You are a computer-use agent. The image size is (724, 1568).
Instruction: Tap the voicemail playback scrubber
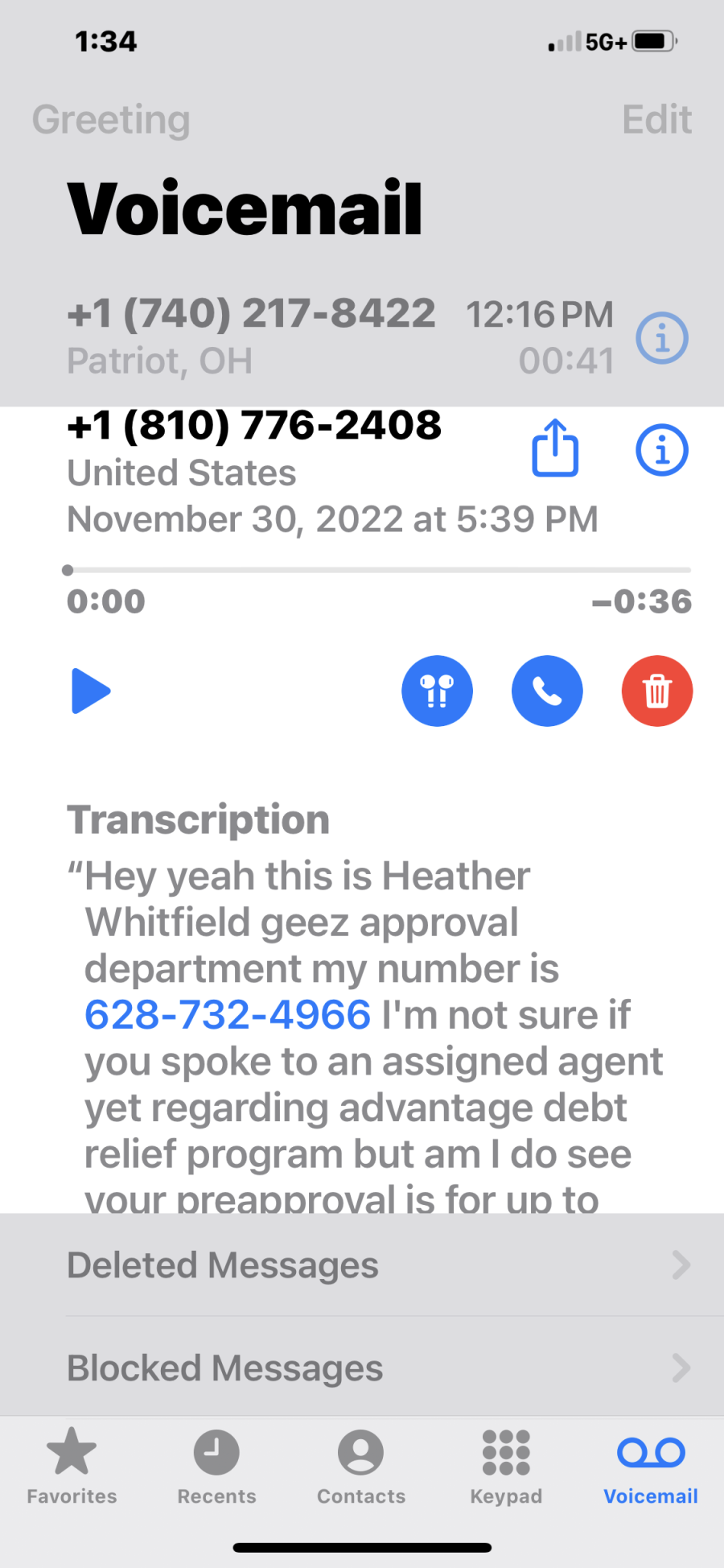tap(376, 570)
